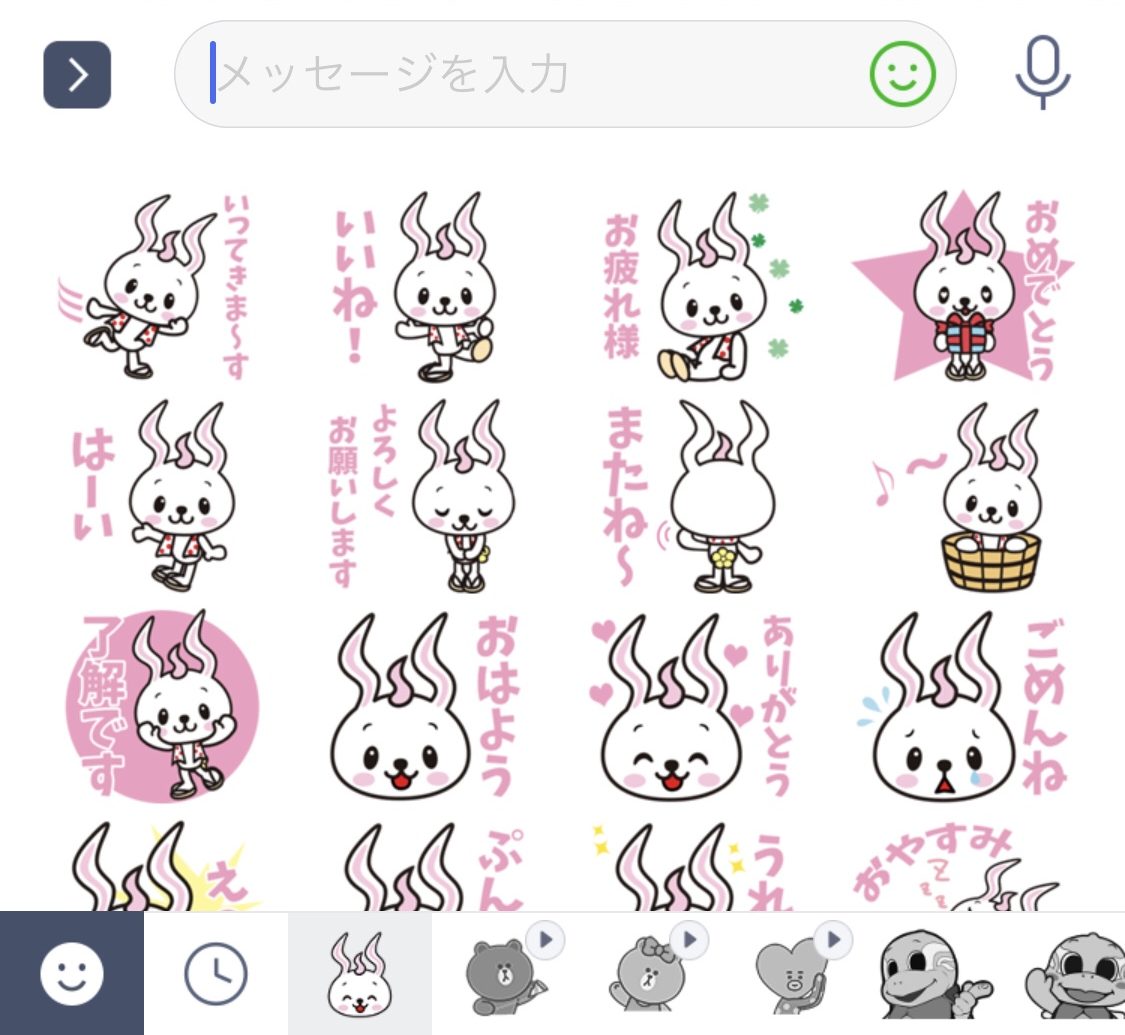Screen dimensions: 1125x1035
Task: Tap the green smiley icon in message field
Action: (902, 74)
